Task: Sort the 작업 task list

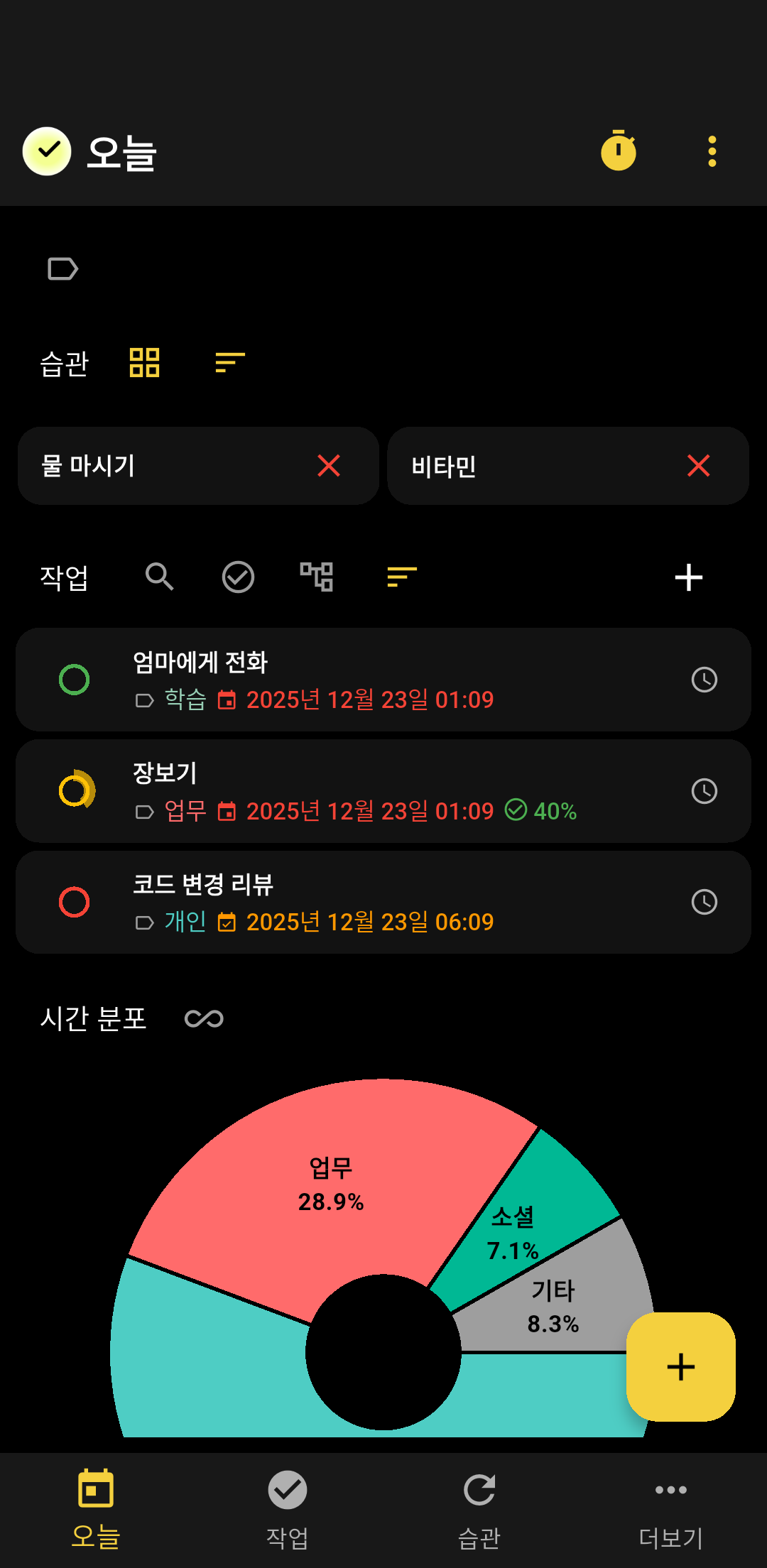Action: (402, 577)
